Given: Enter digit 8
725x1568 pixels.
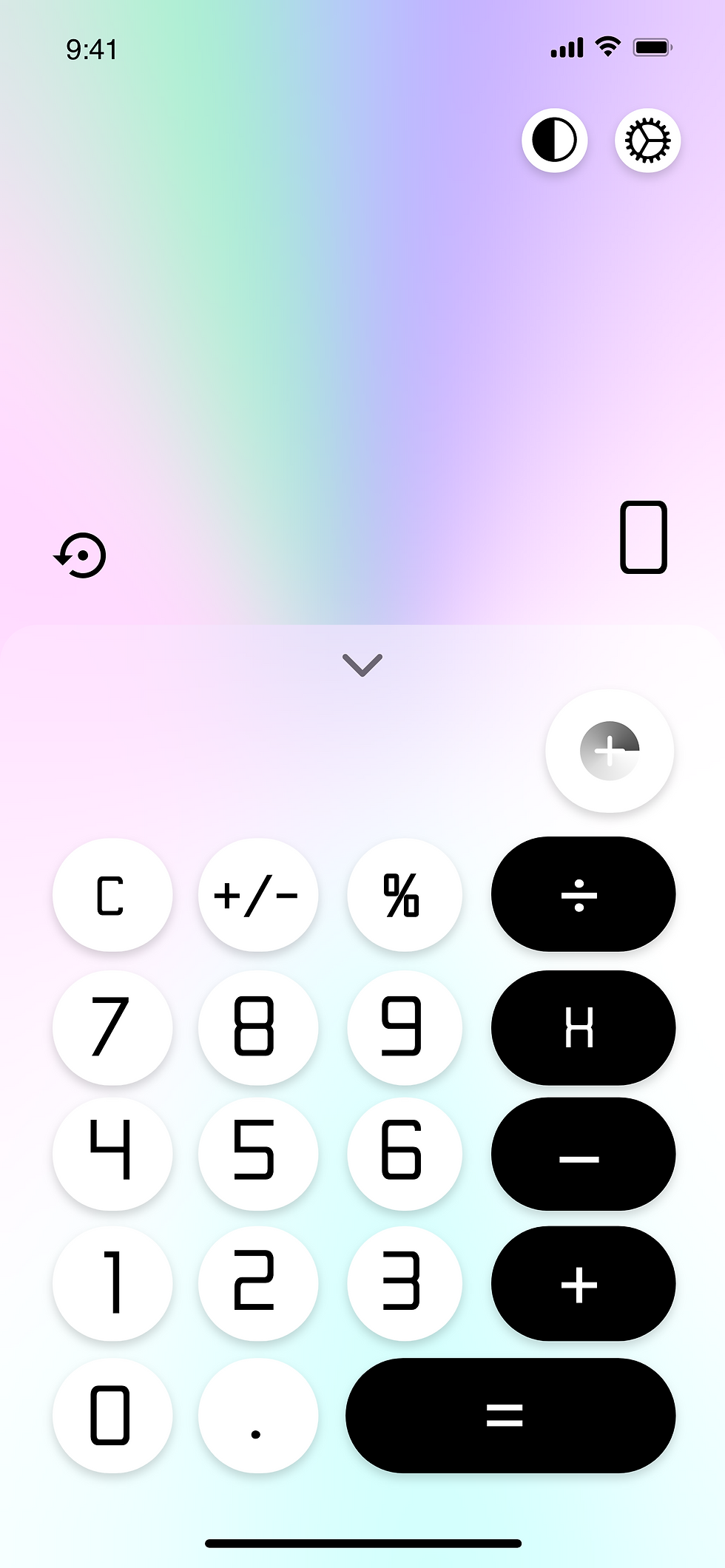Looking at the screenshot, I should point(257,1027).
